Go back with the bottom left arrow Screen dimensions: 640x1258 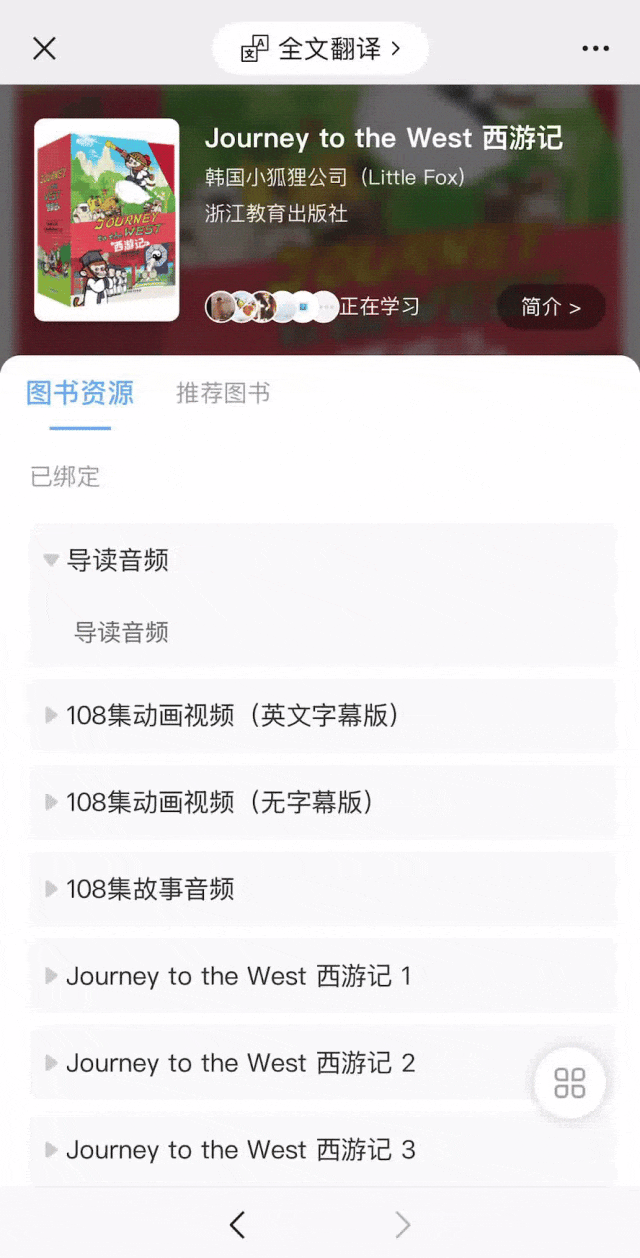tap(237, 1224)
